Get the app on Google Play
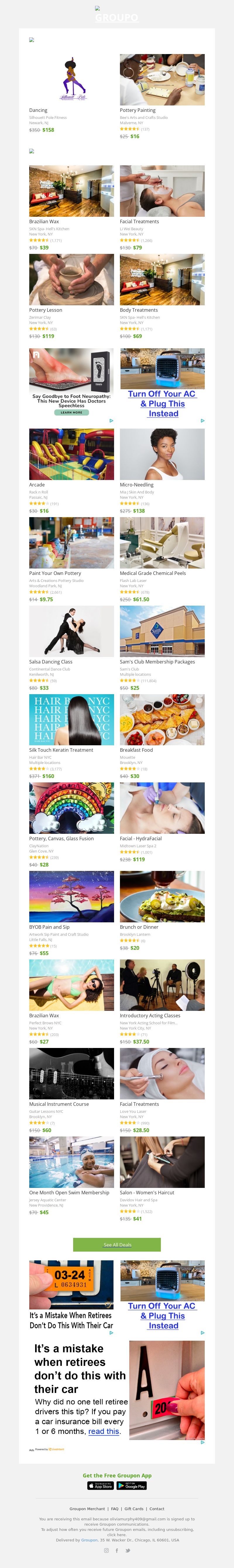The height and width of the screenshot is (1568, 234). click(132, 1486)
